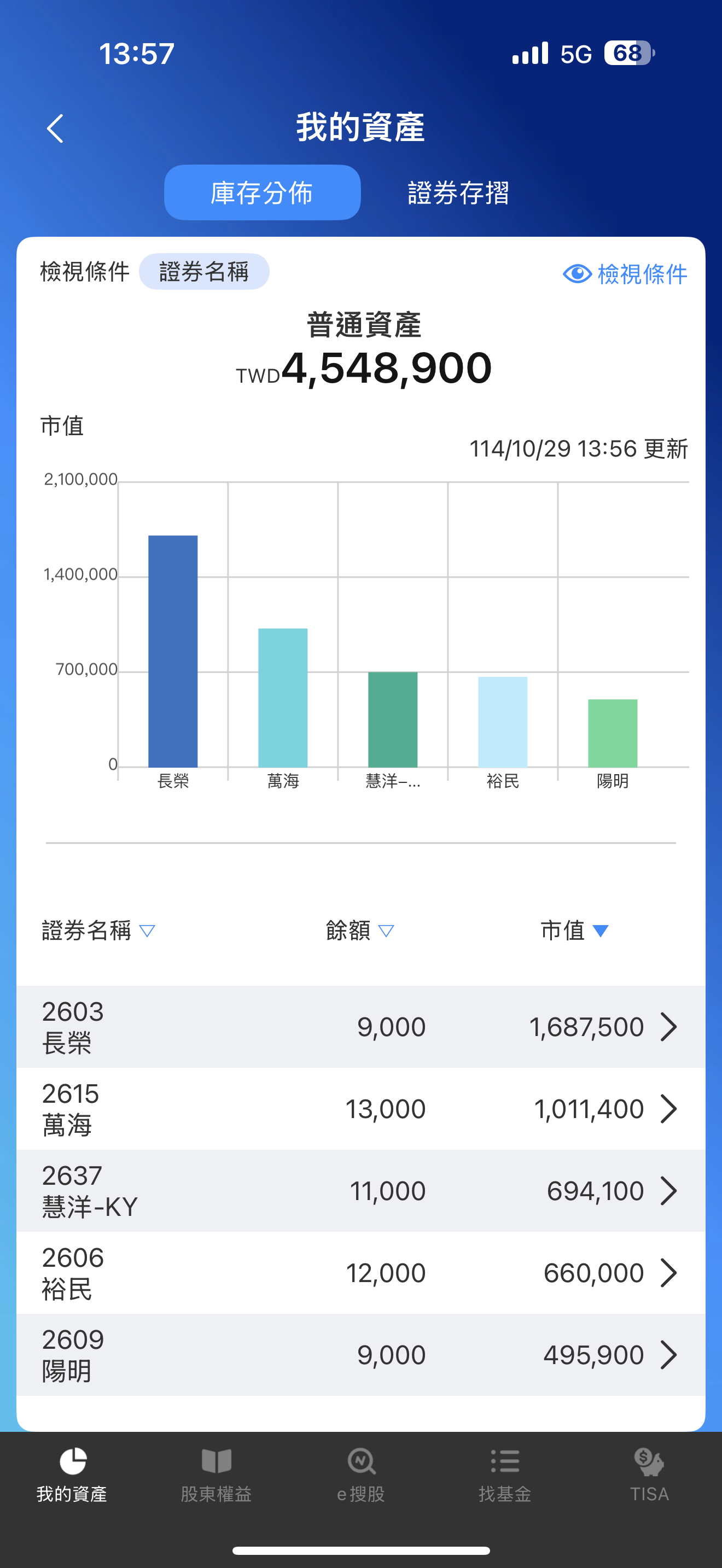This screenshot has height=1568, width=722.
Task: Go back from 我的資產 page
Action: point(55,128)
